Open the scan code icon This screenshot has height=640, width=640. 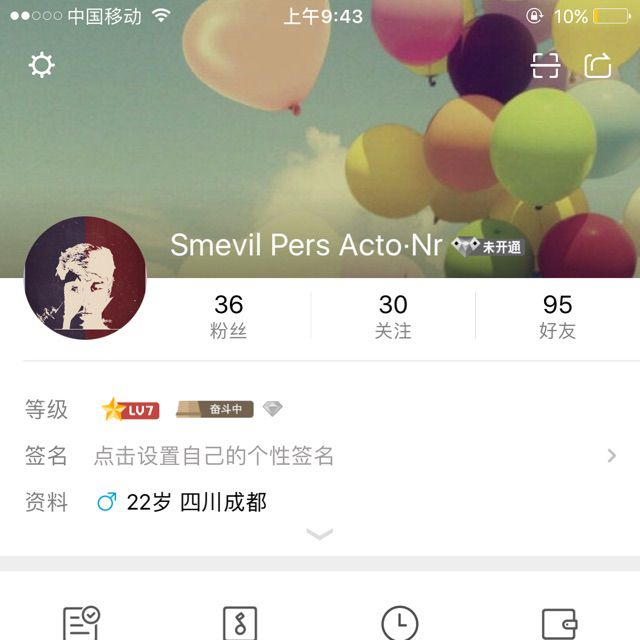545,66
